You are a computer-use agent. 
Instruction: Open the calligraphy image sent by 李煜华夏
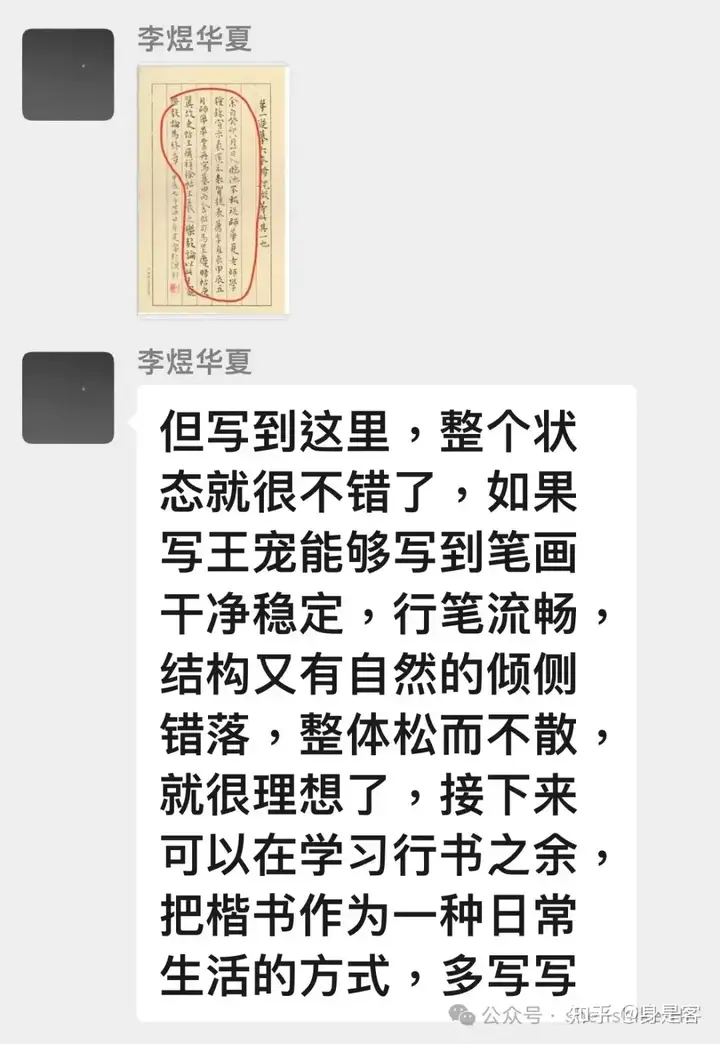click(213, 190)
